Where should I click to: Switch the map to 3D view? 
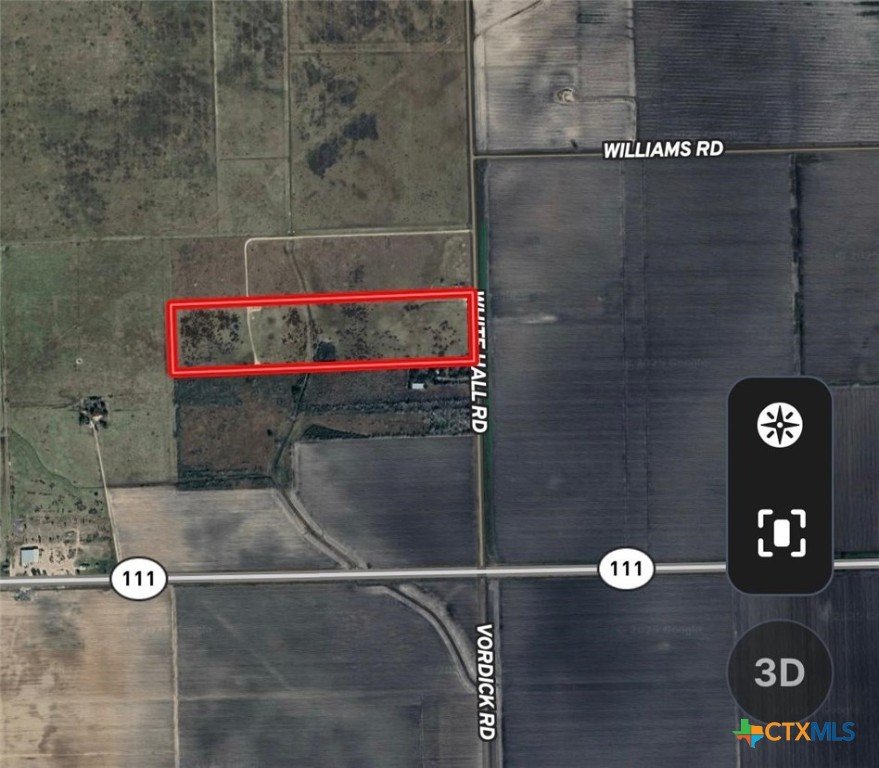tap(779, 673)
